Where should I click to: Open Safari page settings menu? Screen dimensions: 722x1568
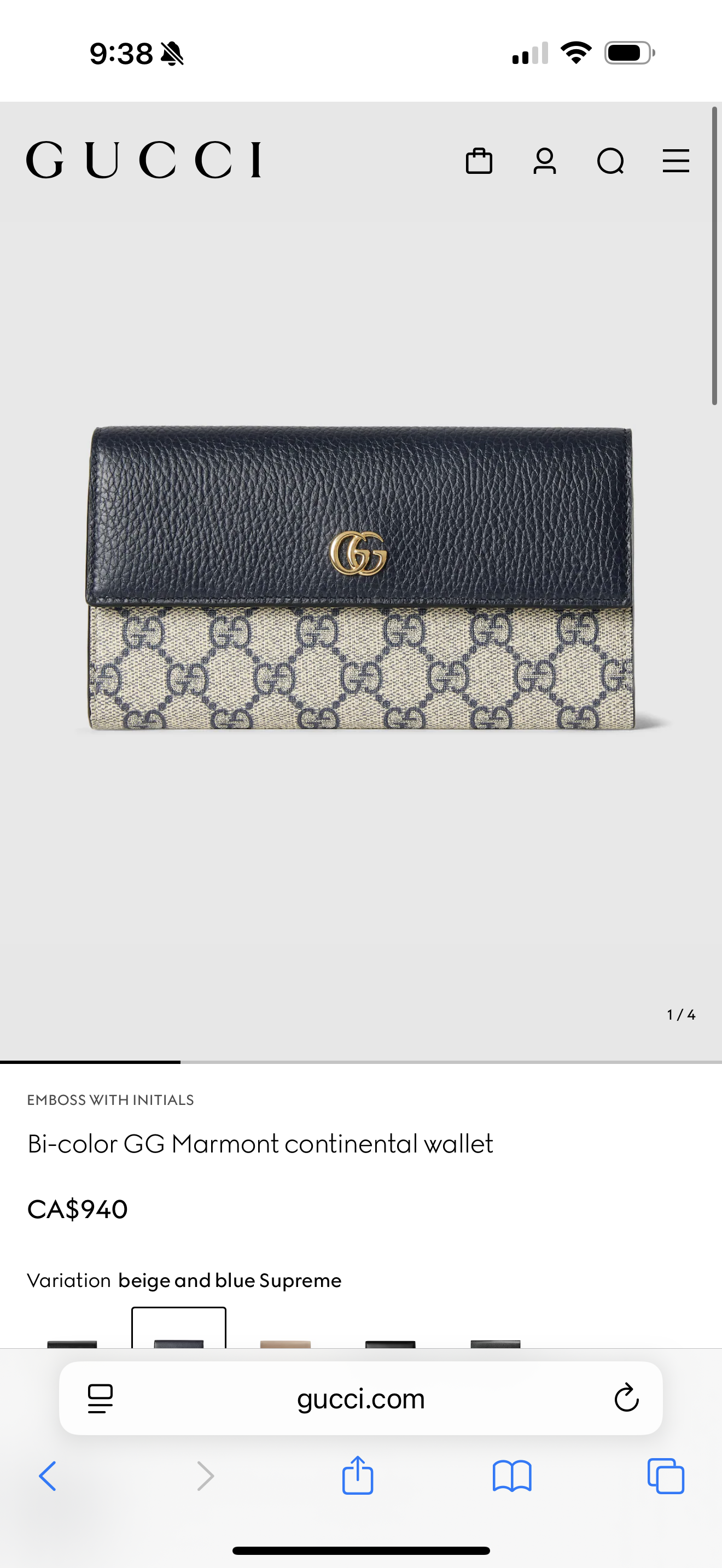point(101,1398)
